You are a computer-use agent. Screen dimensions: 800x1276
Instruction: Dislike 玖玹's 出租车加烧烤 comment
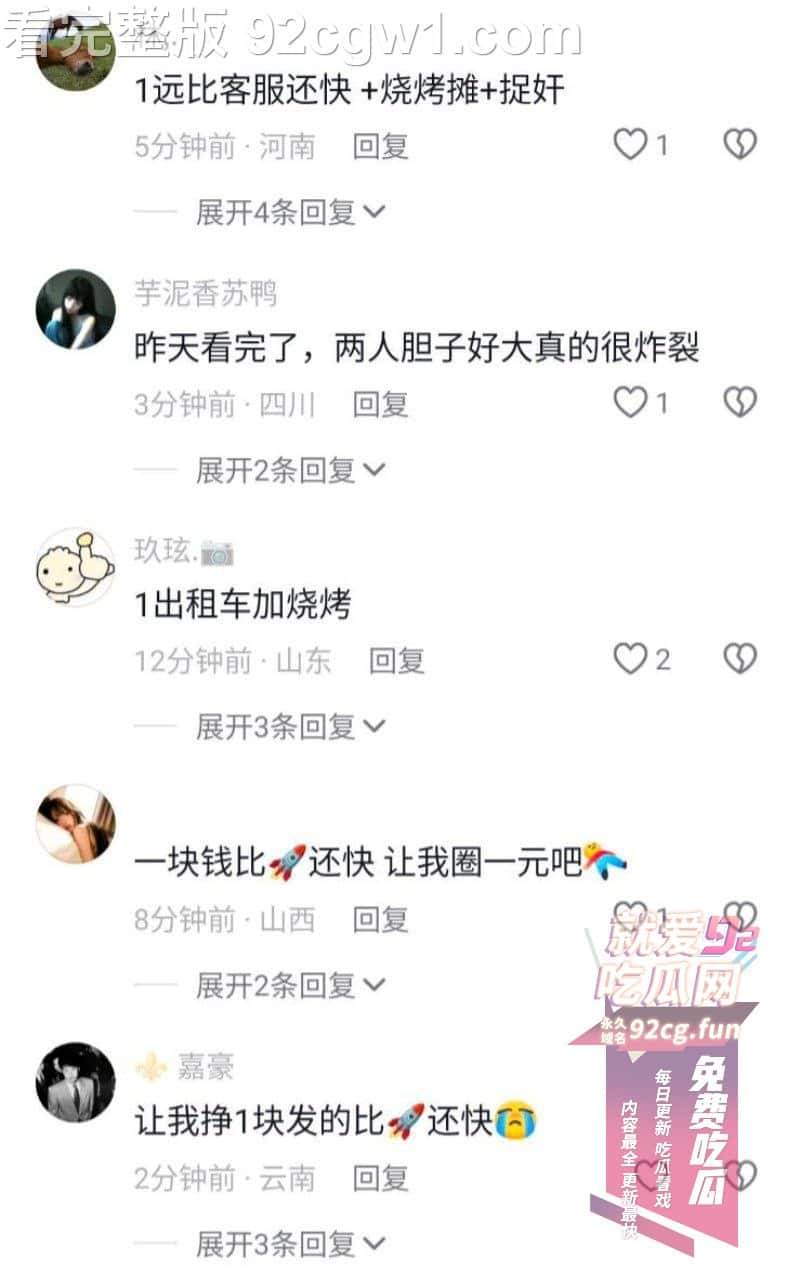(x=740, y=659)
